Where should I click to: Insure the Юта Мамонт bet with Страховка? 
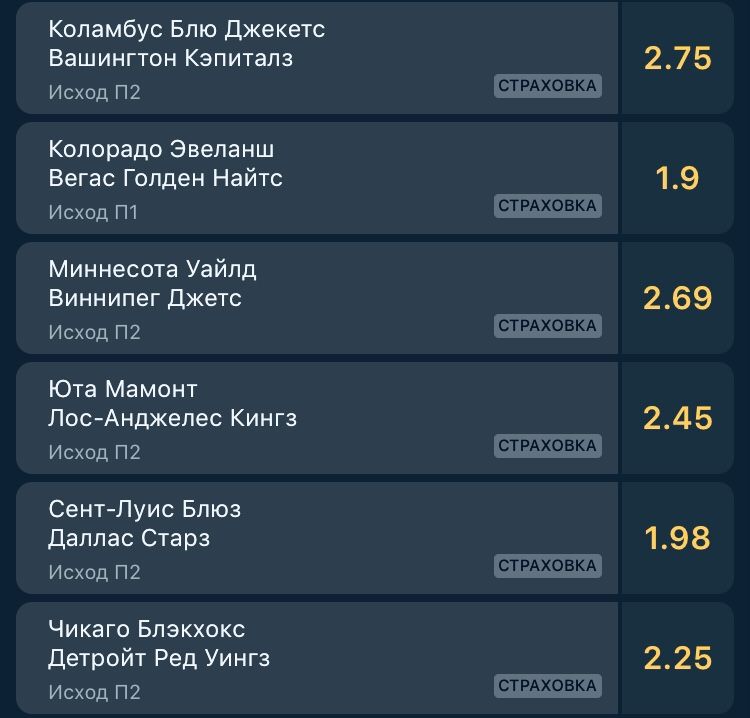click(x=547, y=446)
